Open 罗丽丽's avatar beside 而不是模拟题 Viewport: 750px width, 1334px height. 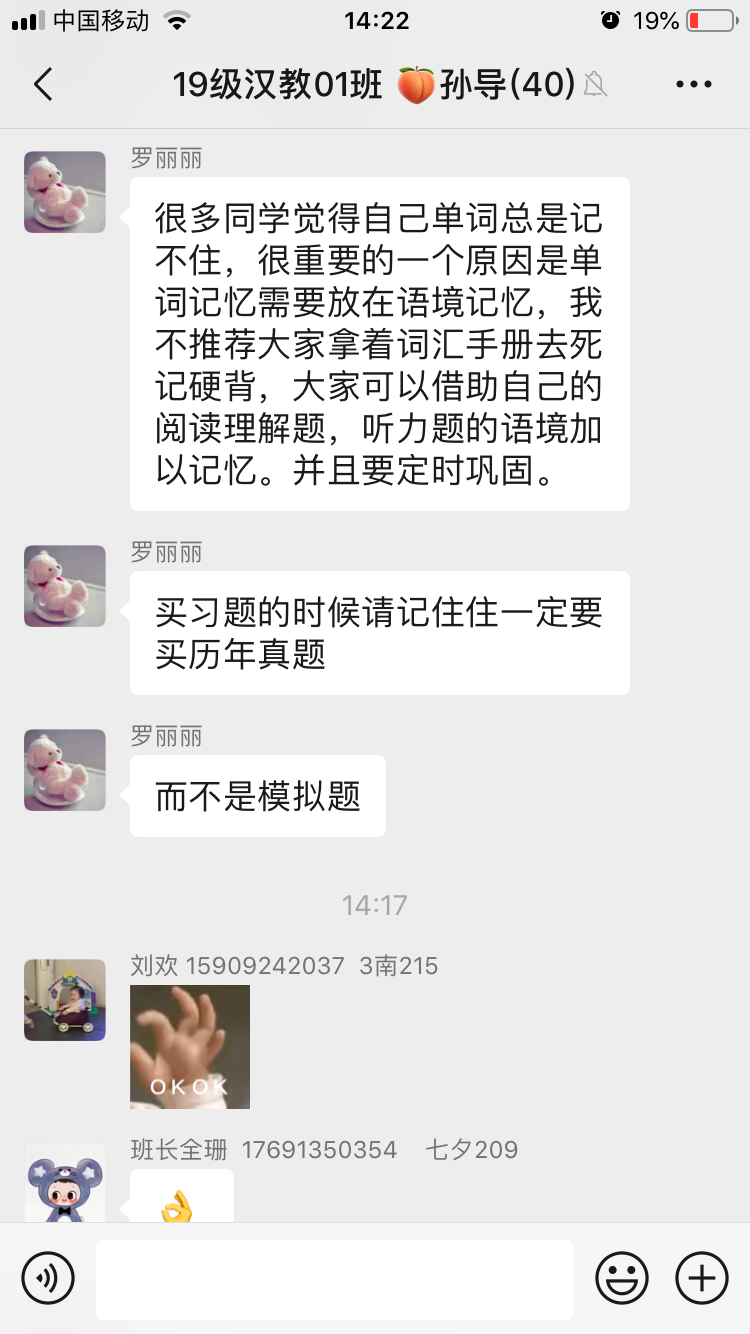pyautogui.click(x=65, y=770)
